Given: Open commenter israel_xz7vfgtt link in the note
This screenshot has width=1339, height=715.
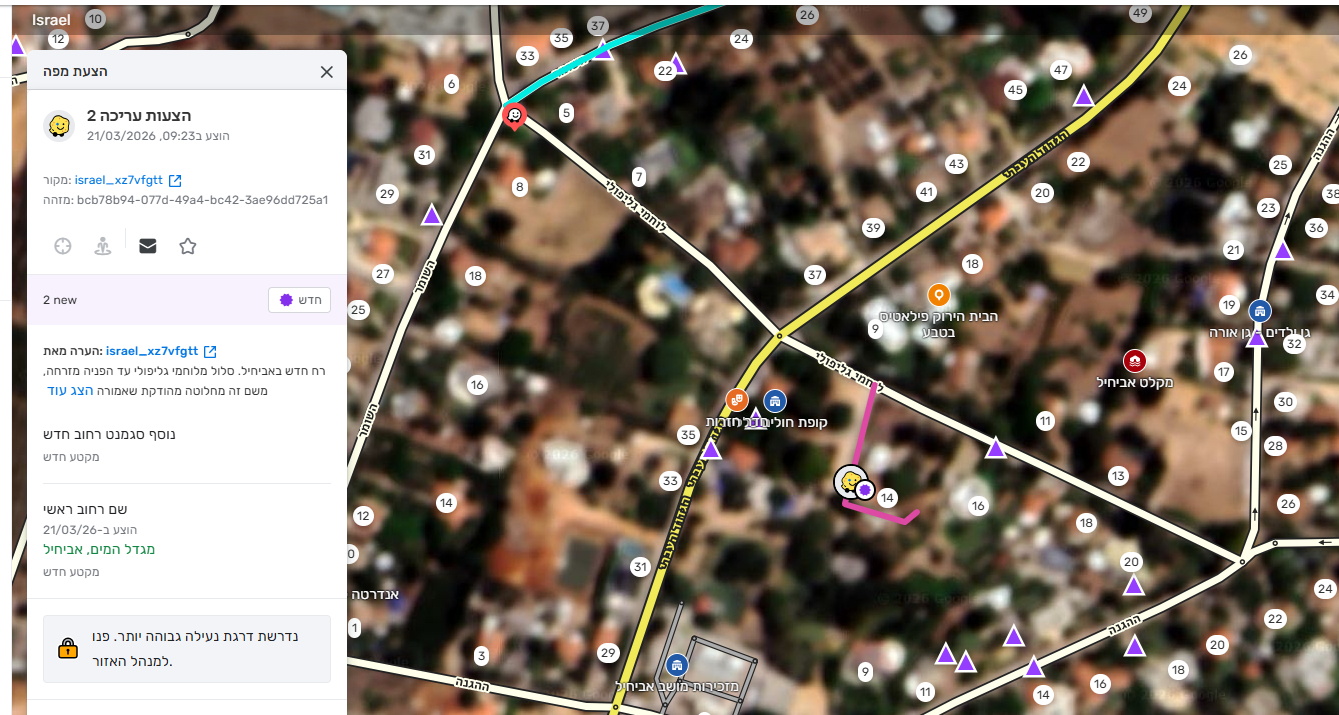Looking at the screenshot, I should (x=152, y=351).
